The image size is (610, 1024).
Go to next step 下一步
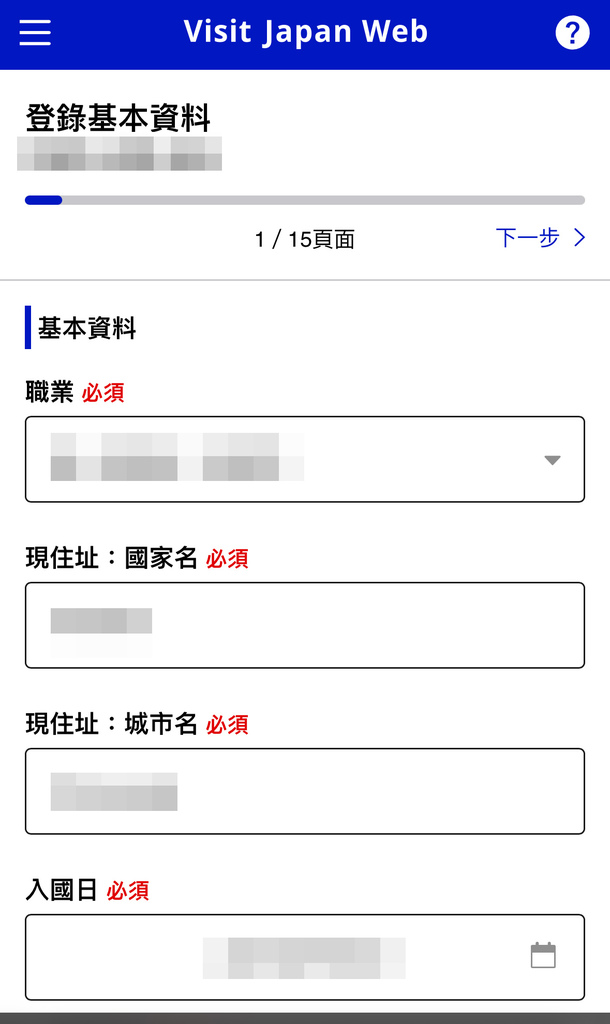(x=540, y=238)
